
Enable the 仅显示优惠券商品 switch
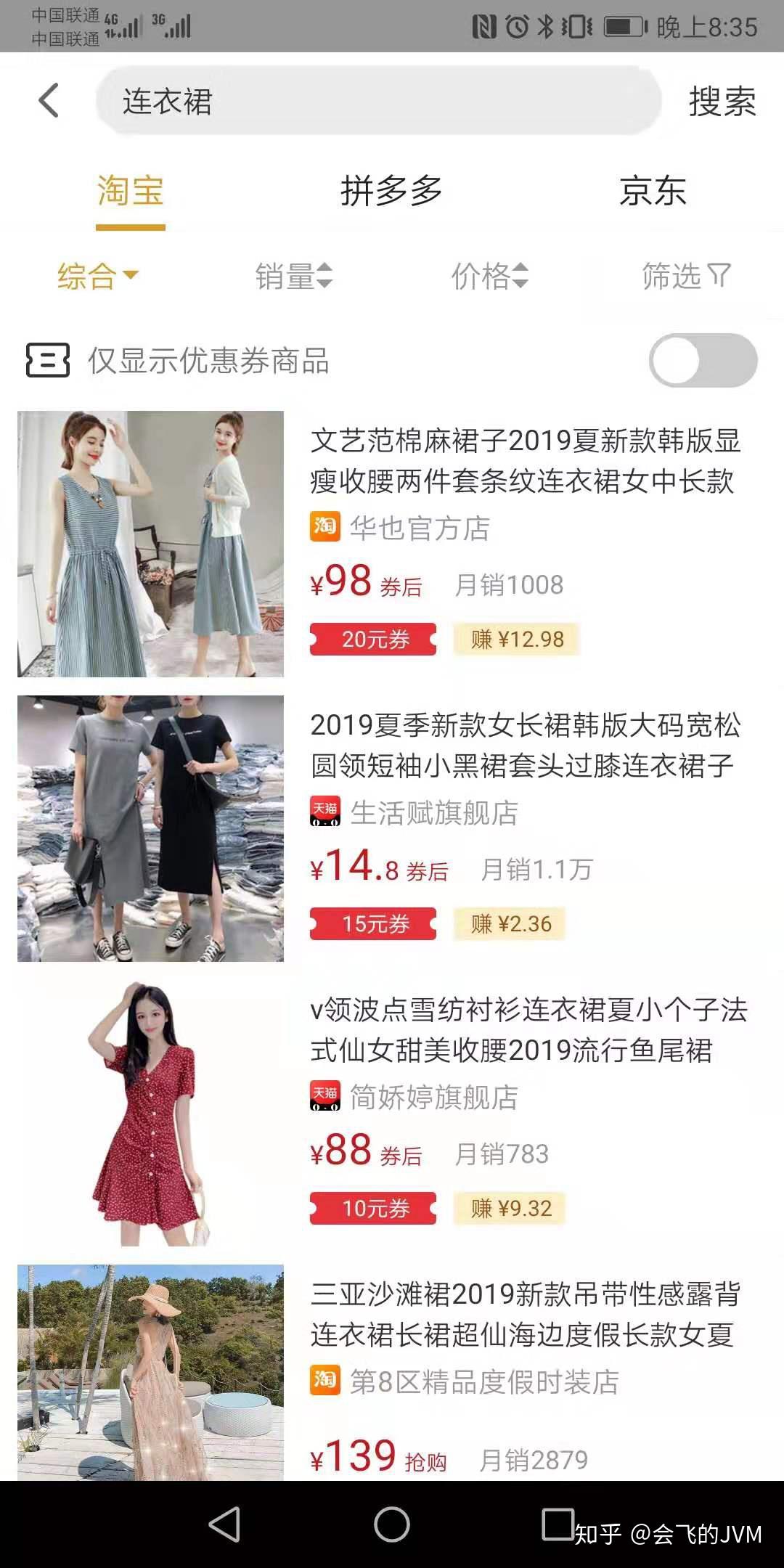(705, 360)
